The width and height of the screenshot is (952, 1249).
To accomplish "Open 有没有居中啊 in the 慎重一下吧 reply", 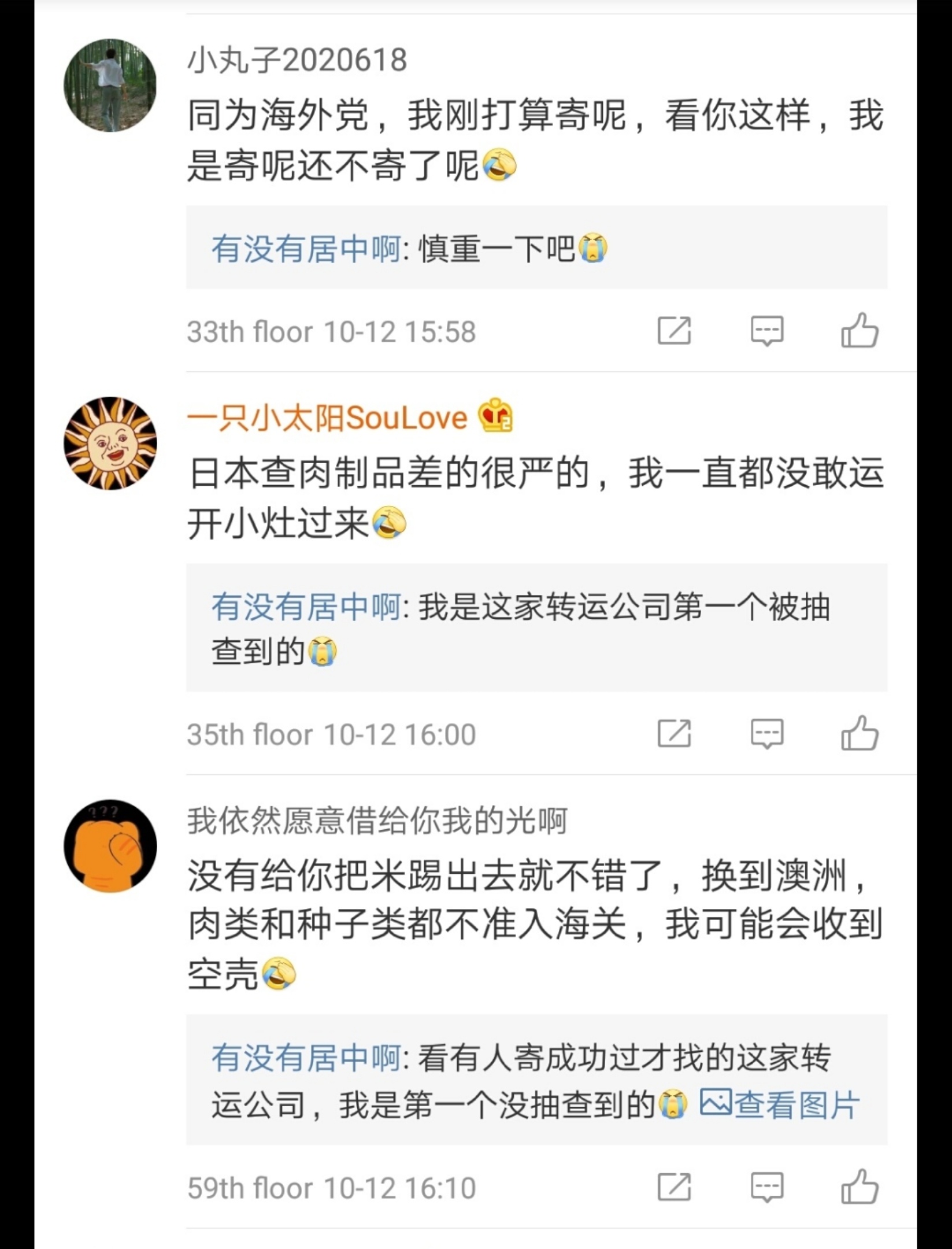I will coord(306,249).
